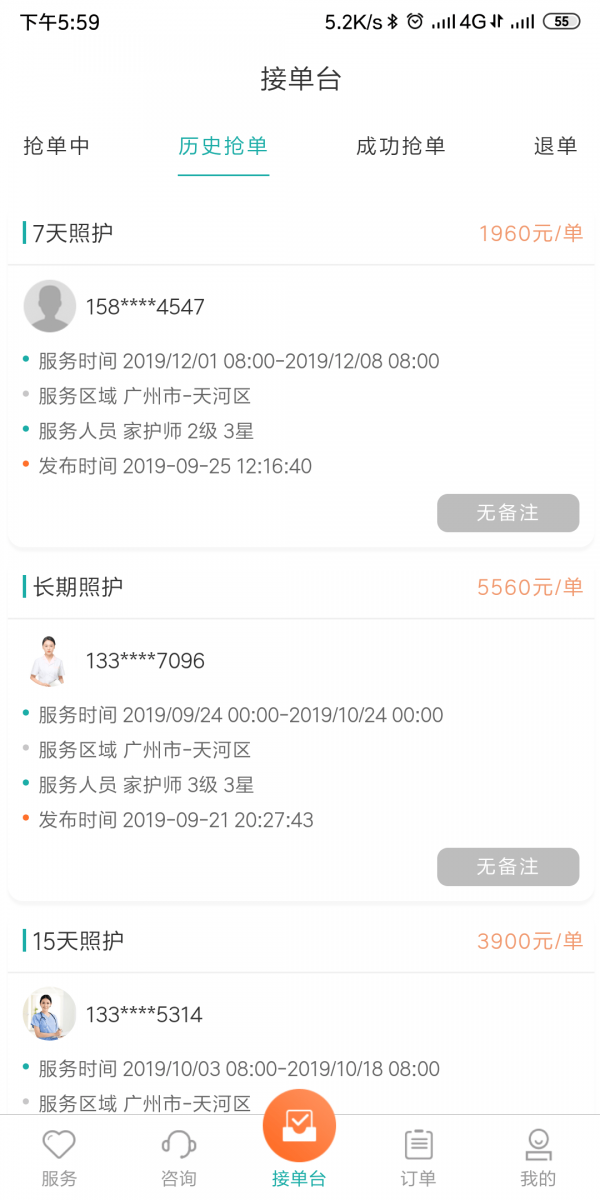Open the 退单 tab
The width and height of the screenshot is (600, 1200).
(555, 146)
